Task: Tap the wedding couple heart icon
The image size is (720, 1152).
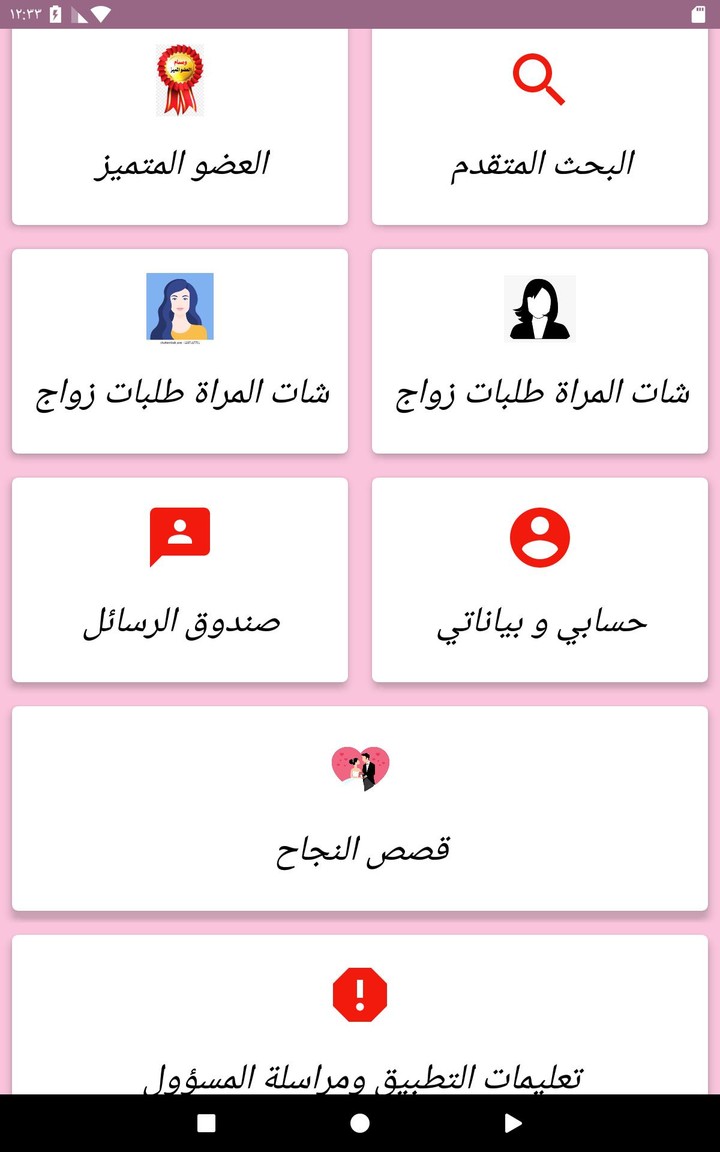Action: click(x=360, y=765)
